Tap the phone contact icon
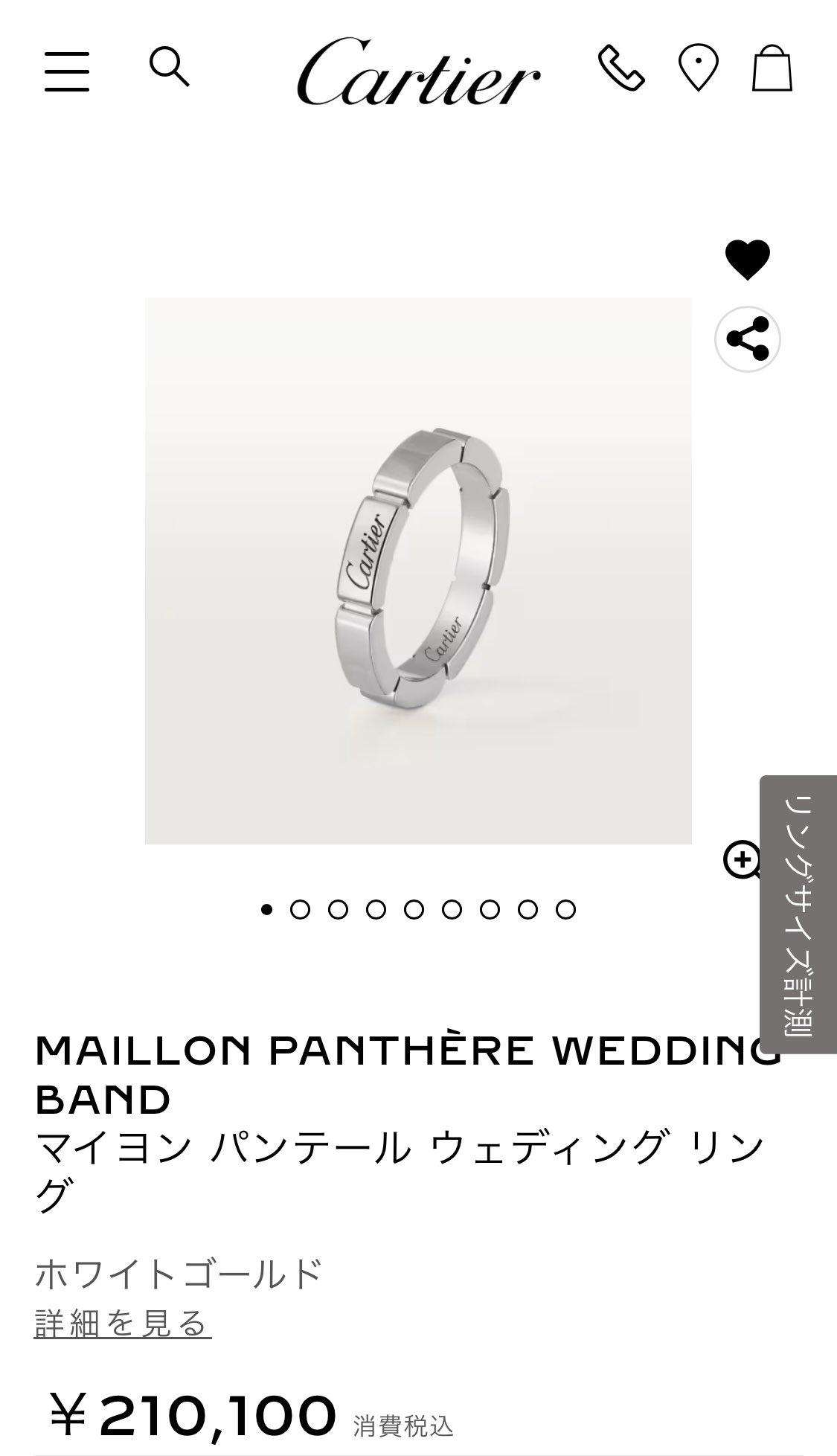 click(x=621, y=68)
